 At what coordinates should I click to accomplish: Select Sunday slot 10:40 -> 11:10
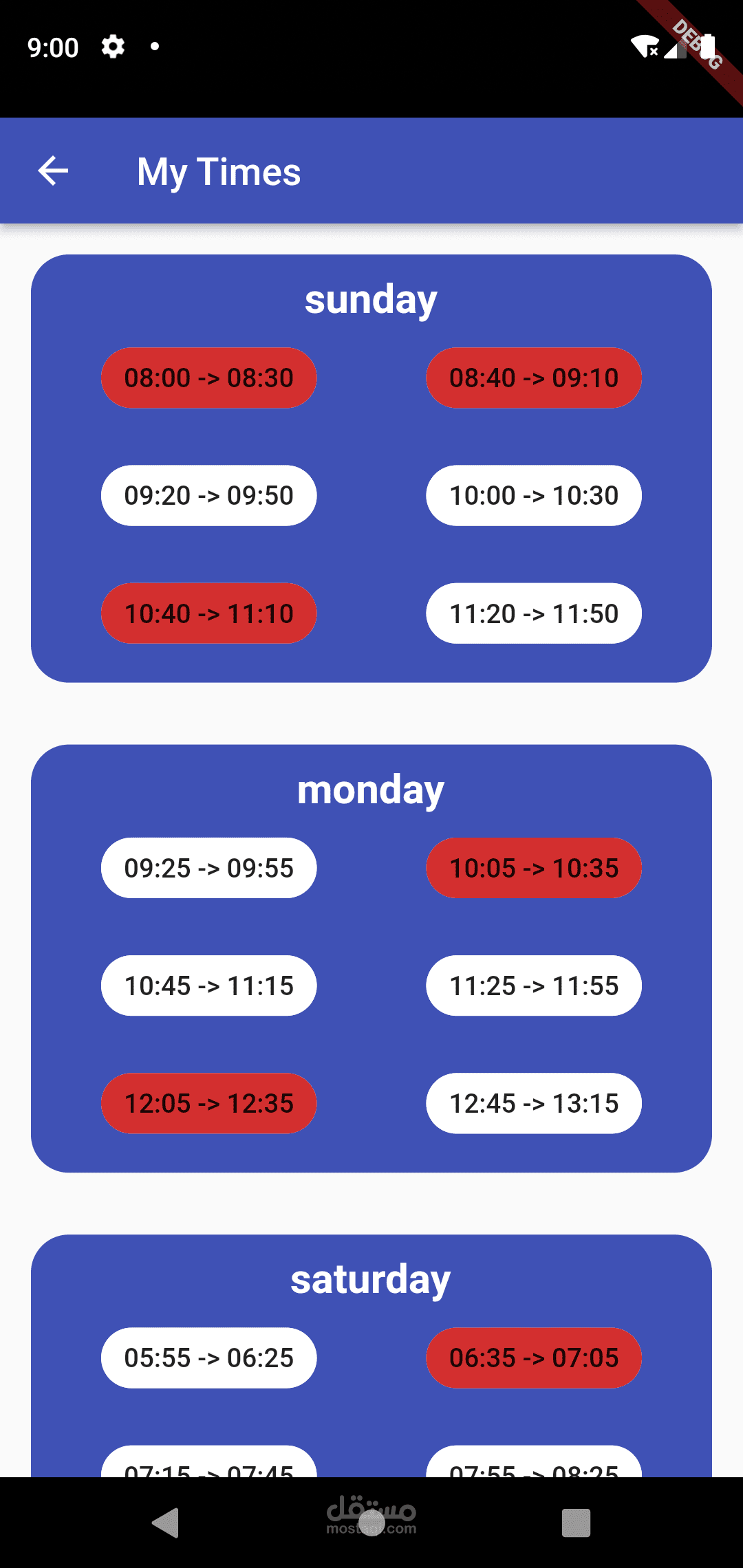click(x=208, y=613)
